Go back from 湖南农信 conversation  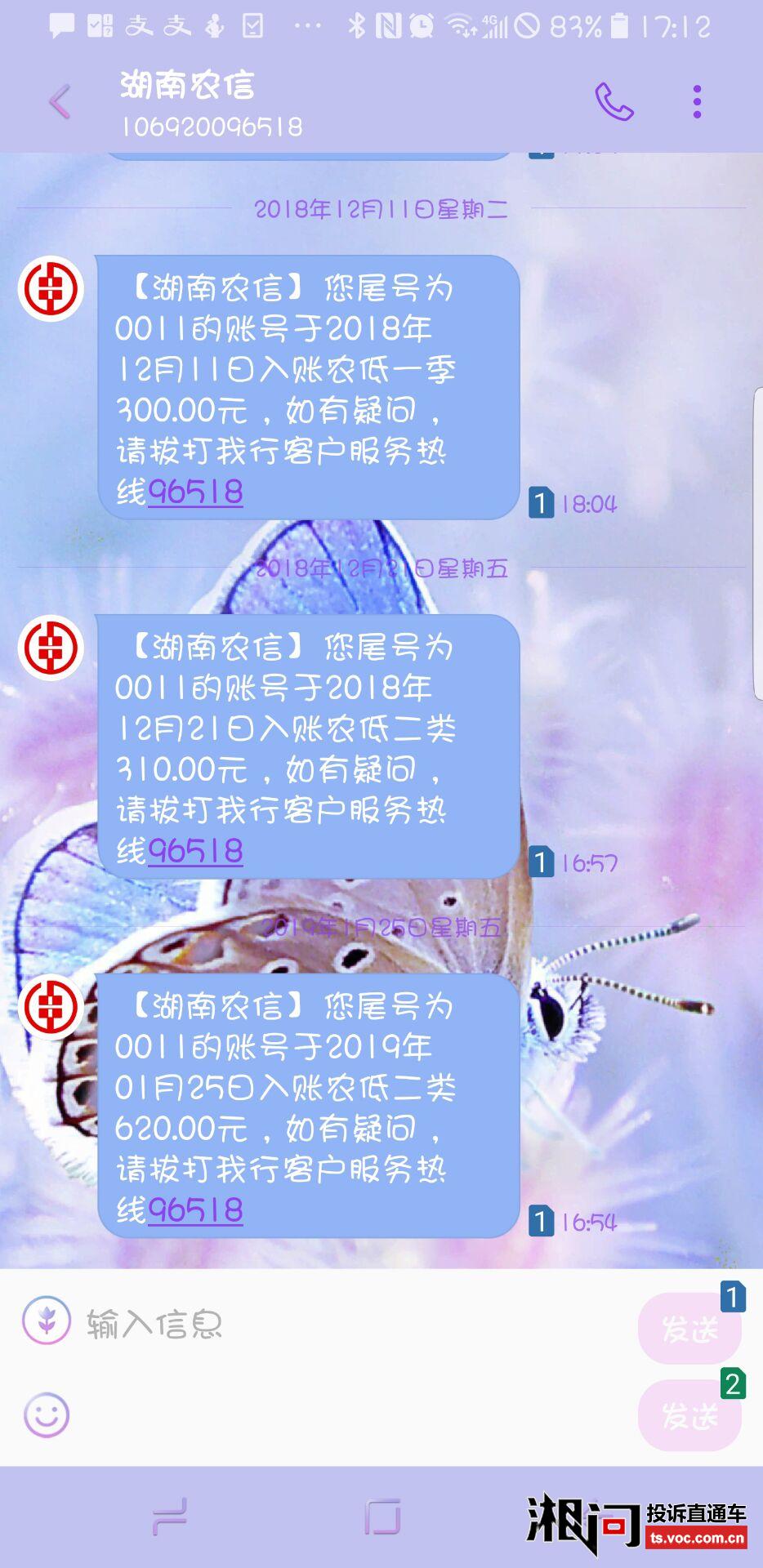click(x=60, y=102)
